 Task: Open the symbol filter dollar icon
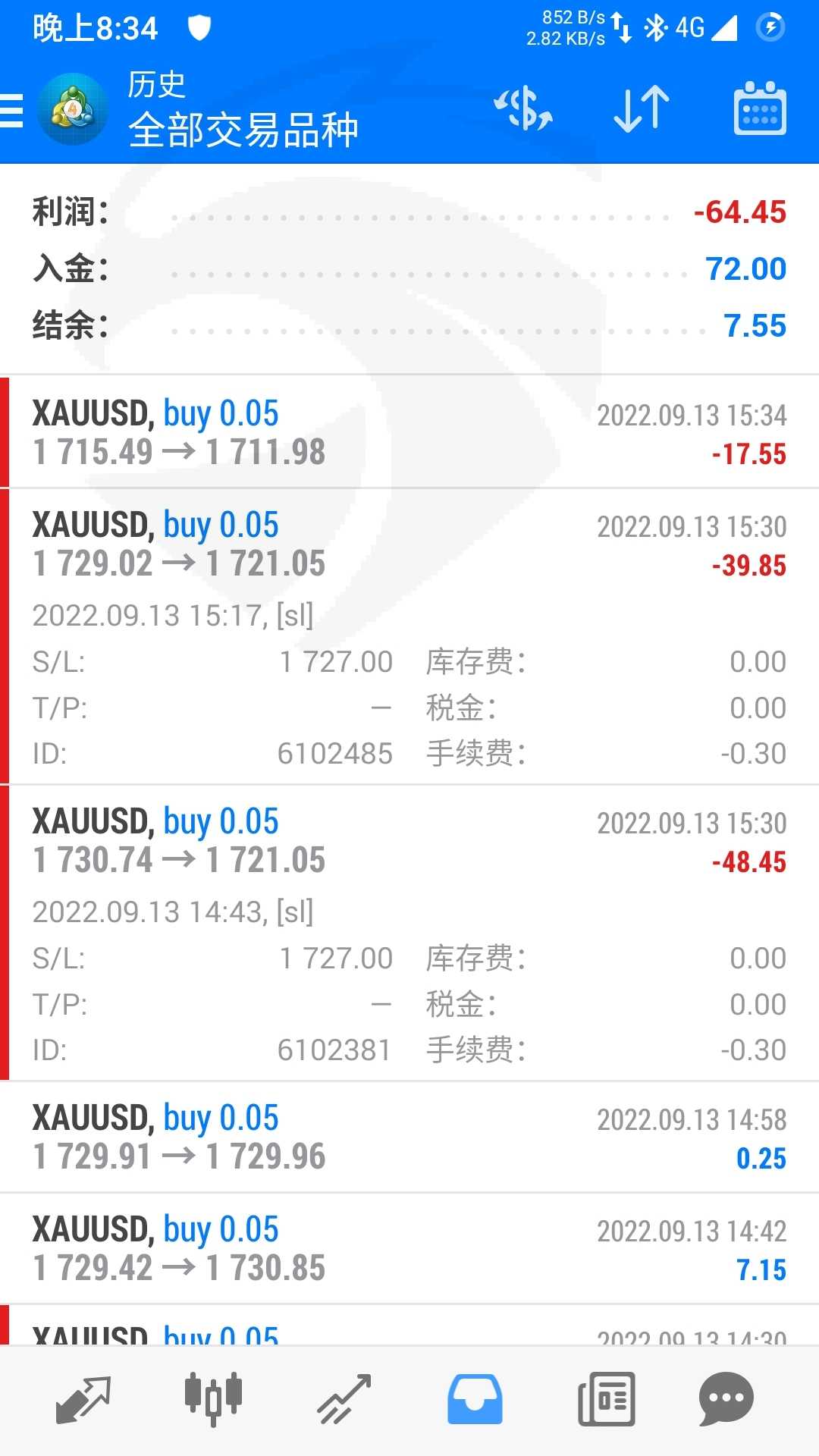[523, 109]
